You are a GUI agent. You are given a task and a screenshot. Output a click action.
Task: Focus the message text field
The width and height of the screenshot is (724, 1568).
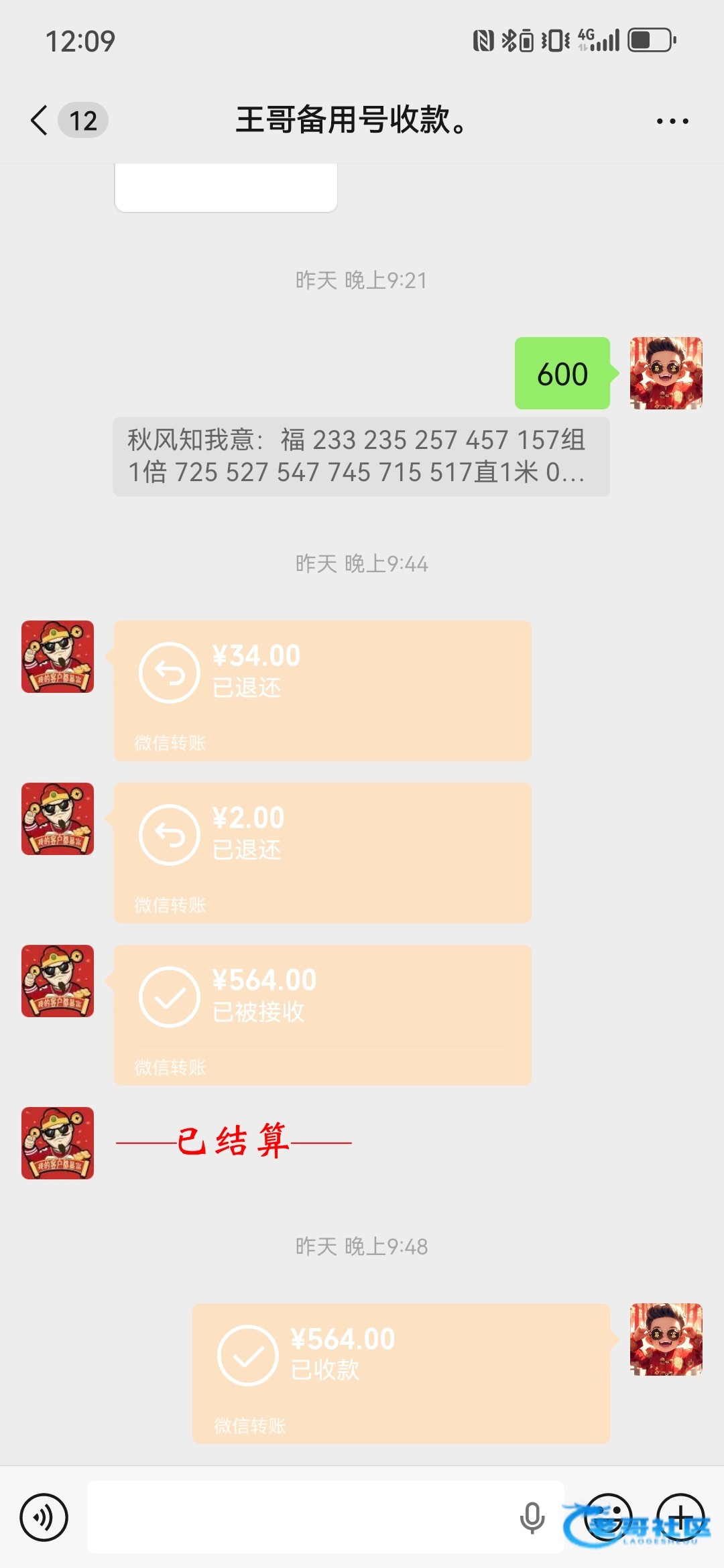tap(302, 1517)
